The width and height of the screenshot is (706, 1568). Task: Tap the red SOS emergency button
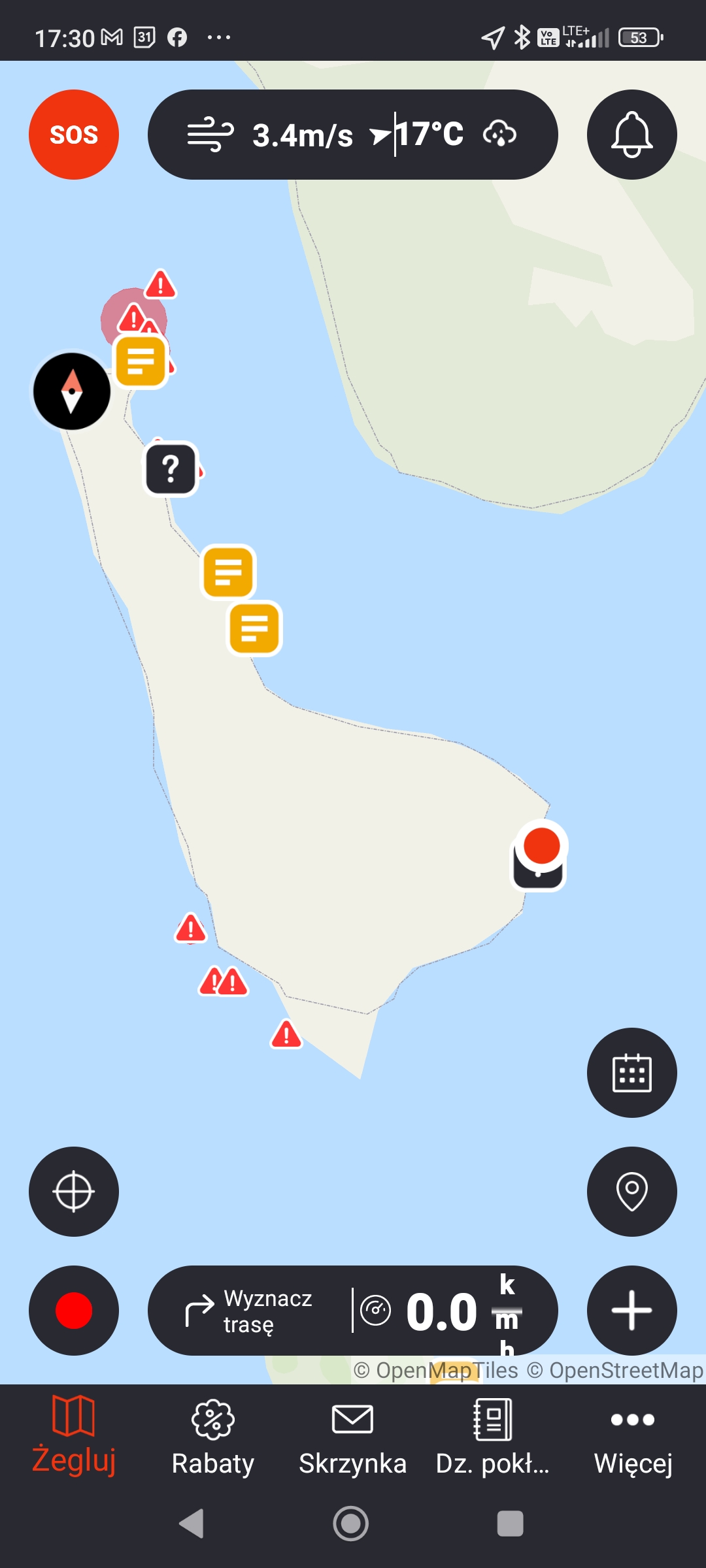point(74,135)
